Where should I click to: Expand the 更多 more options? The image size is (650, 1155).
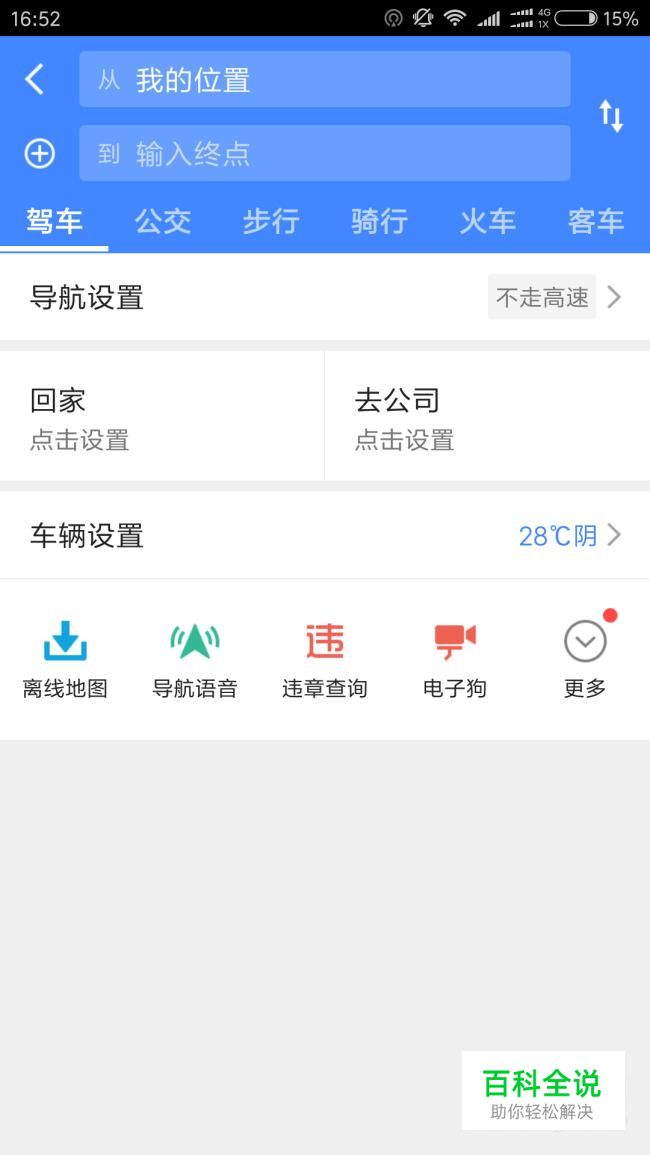click(585, 660)
